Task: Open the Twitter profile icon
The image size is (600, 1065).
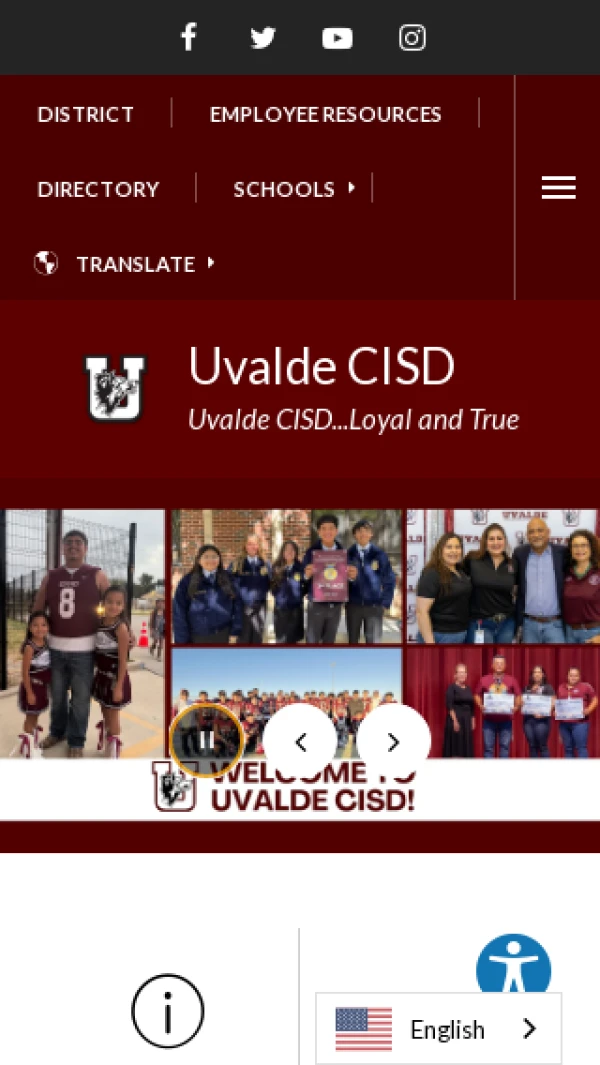Action: coord(263,38)
